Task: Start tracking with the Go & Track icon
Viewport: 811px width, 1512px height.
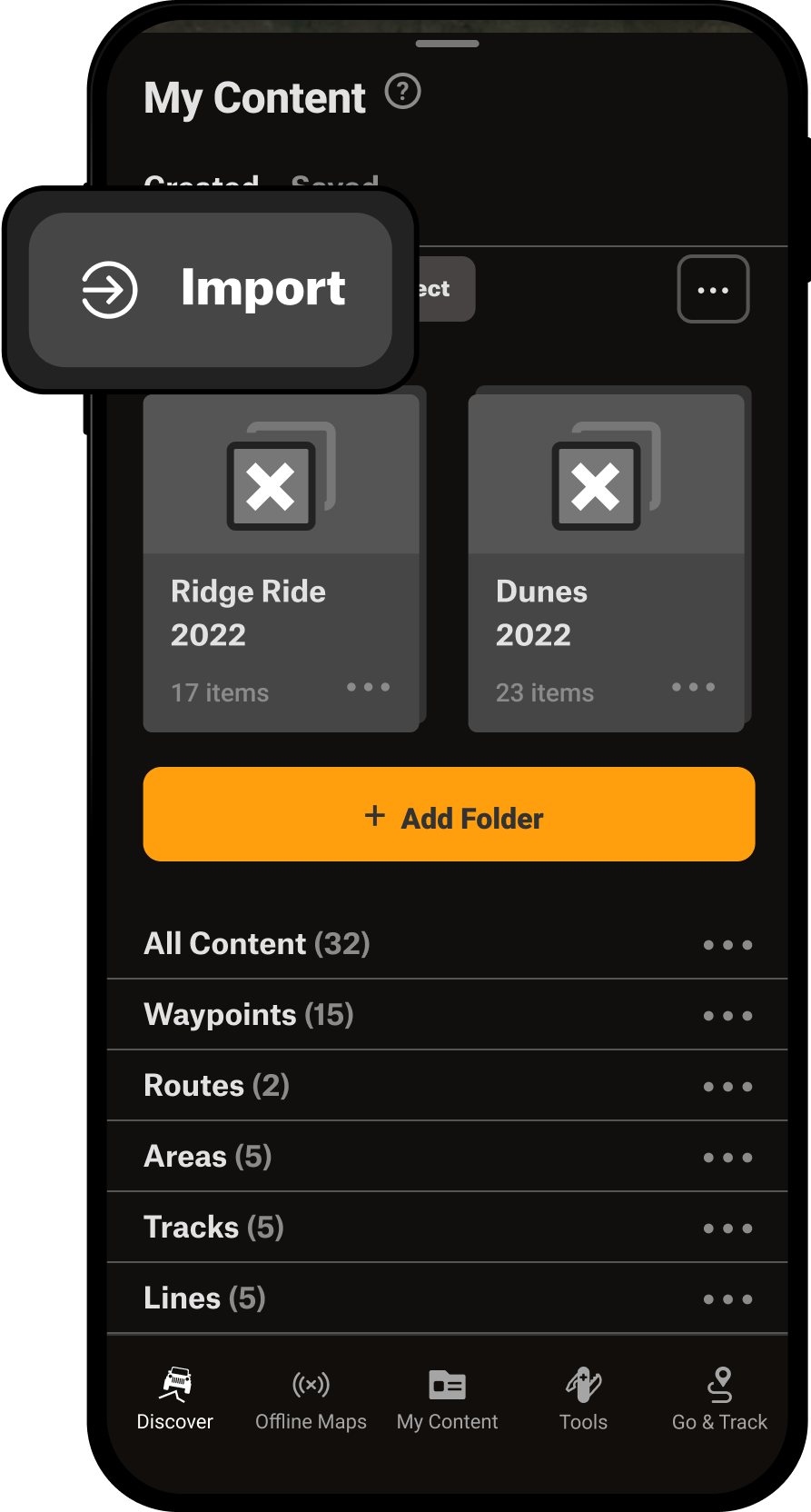Action: click(718, 1385)
